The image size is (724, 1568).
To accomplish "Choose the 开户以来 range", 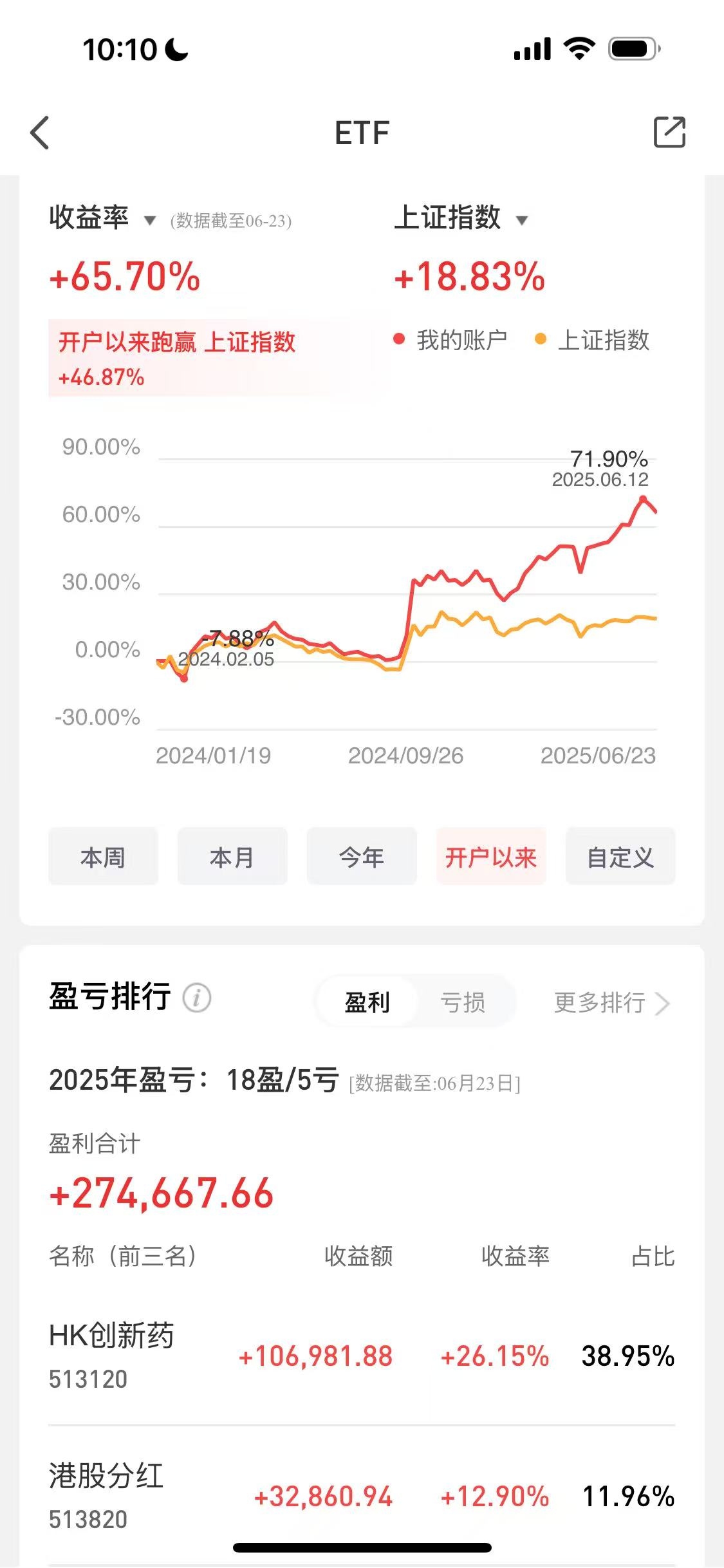I will point(491,857).
